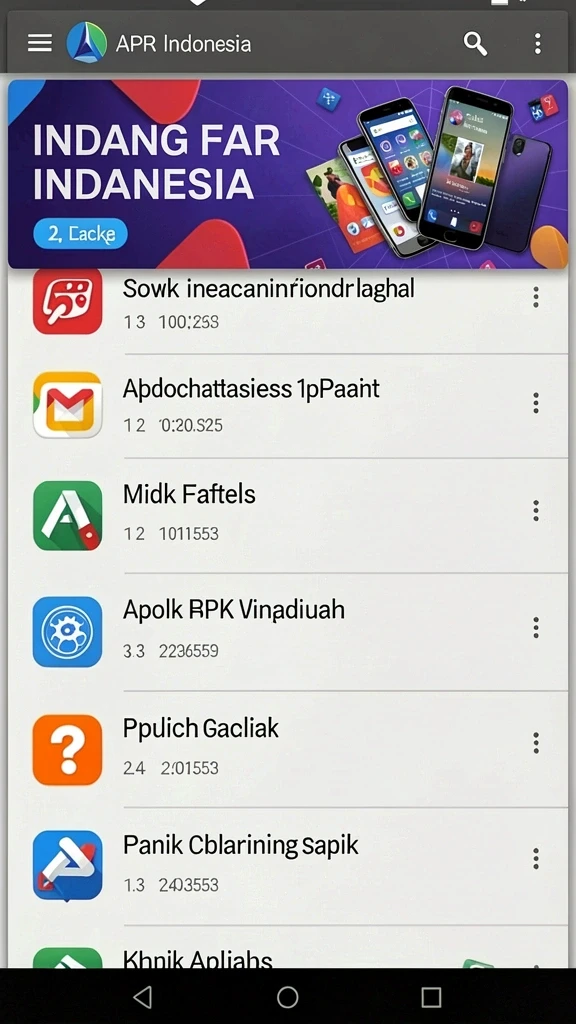
Task: View the Ppulich Gacliak app
Action: click(x=288, y=749)
